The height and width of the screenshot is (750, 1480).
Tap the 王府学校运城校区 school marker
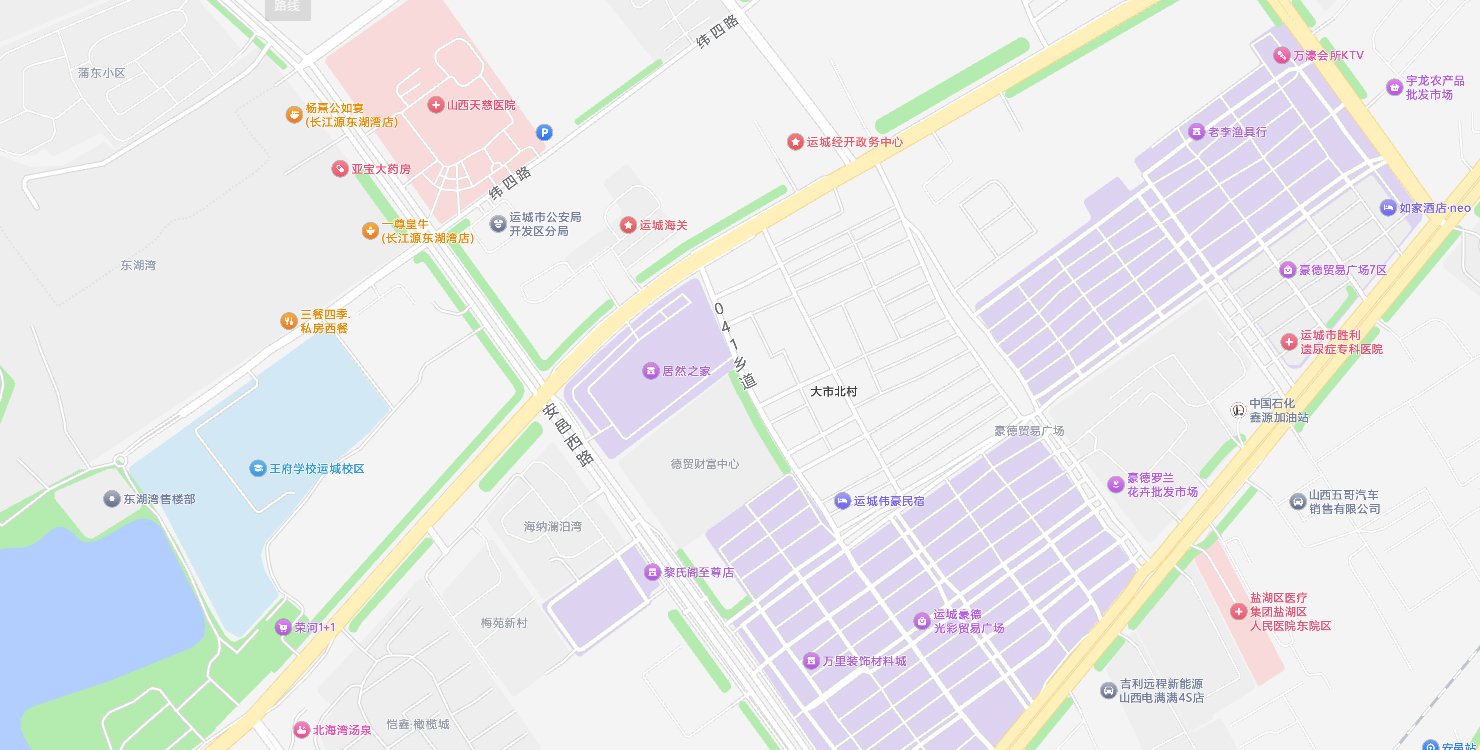[x=258, y=468]
